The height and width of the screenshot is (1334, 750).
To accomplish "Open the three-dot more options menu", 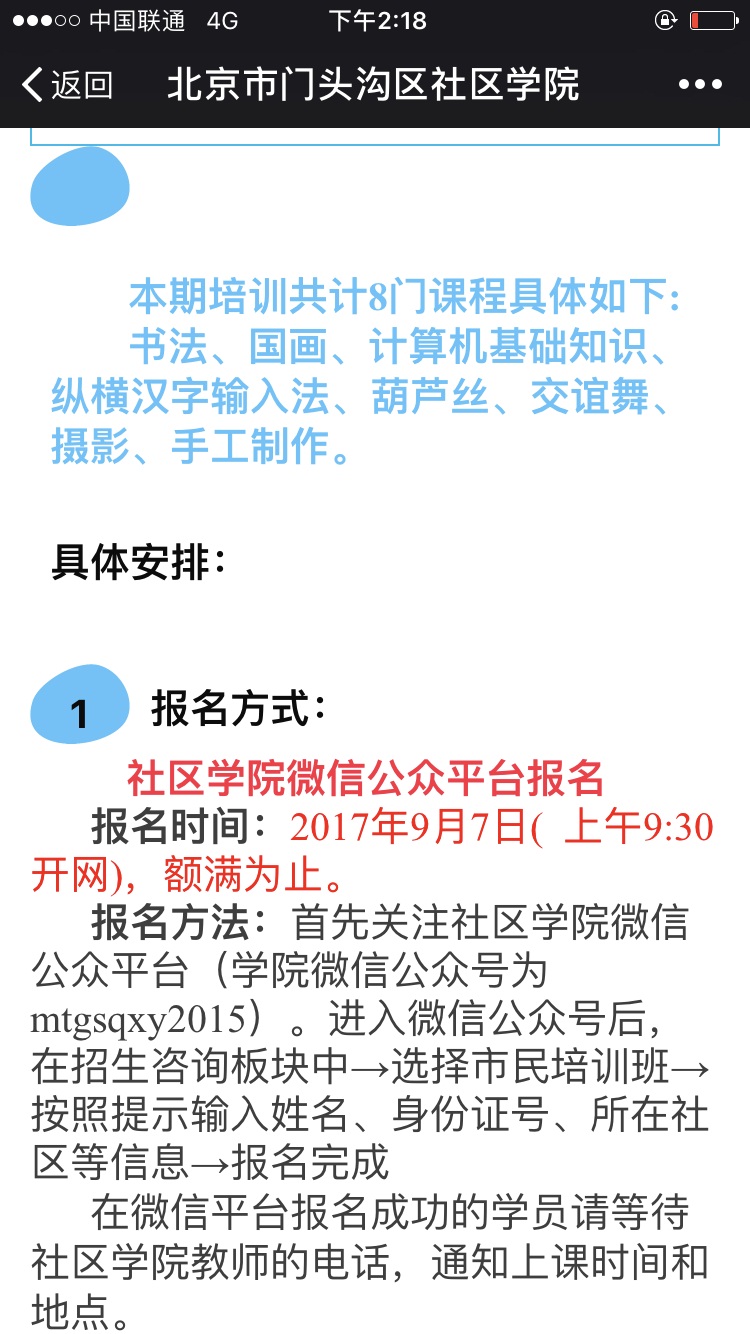I will point(700,85).
